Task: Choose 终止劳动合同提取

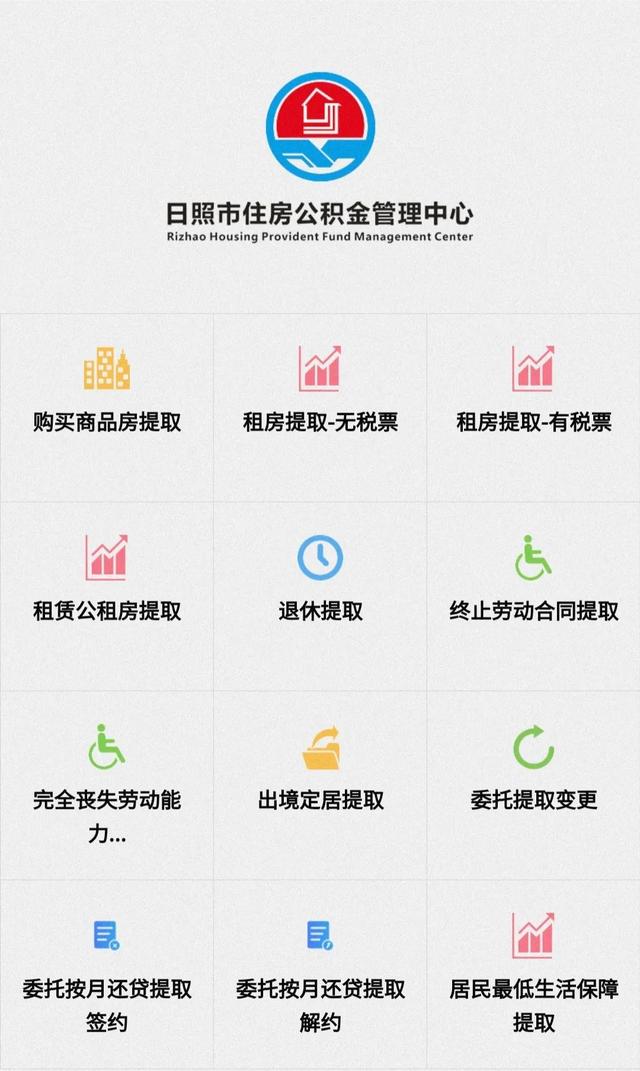Action: [x=533, y=584]
